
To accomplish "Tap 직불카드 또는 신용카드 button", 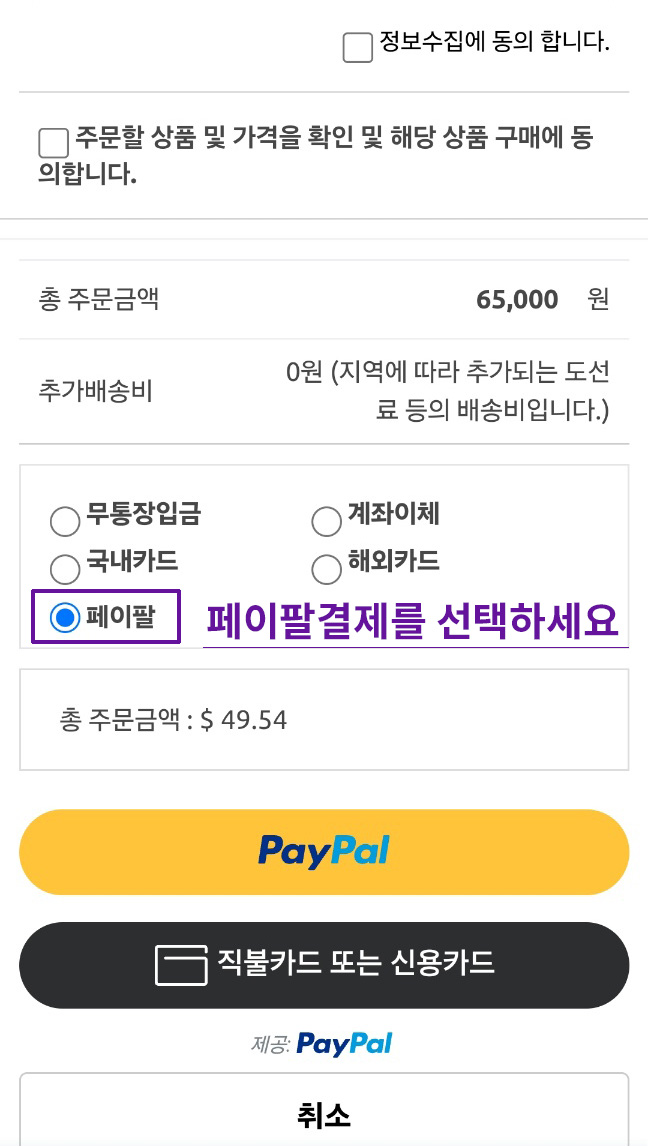I will [324, 965].
